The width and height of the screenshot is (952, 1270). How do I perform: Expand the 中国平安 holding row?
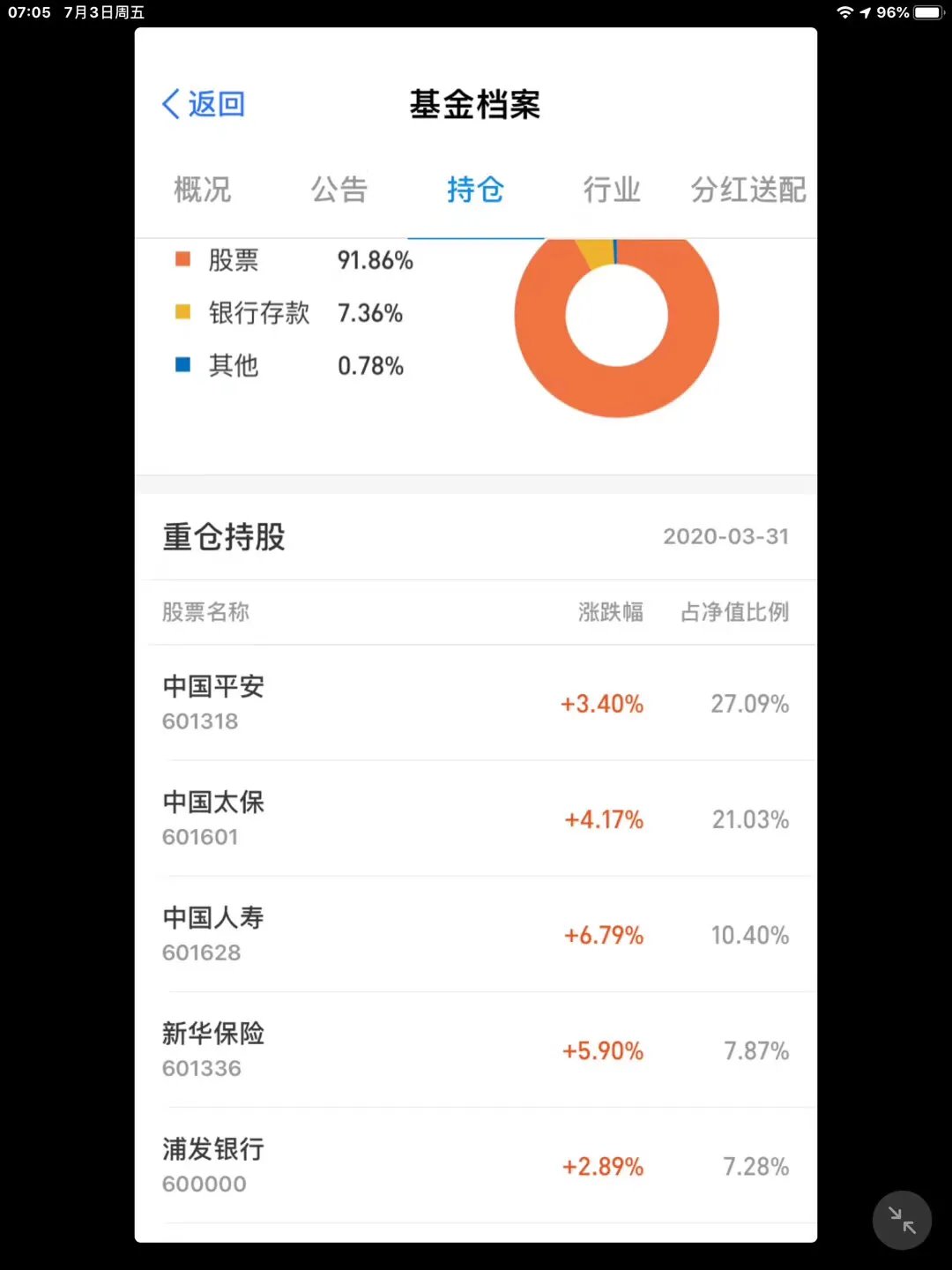476,703
